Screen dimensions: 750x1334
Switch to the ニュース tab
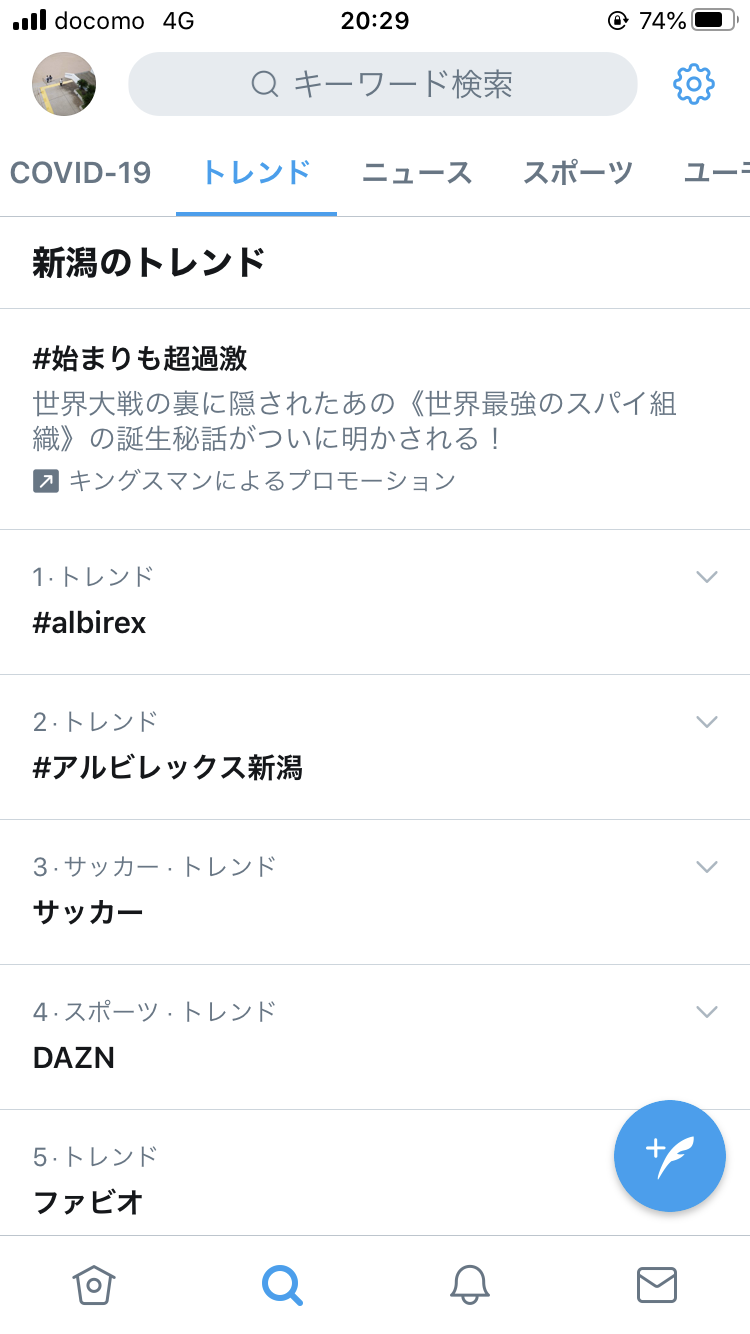pyautogui.click(x=417, y=172)
